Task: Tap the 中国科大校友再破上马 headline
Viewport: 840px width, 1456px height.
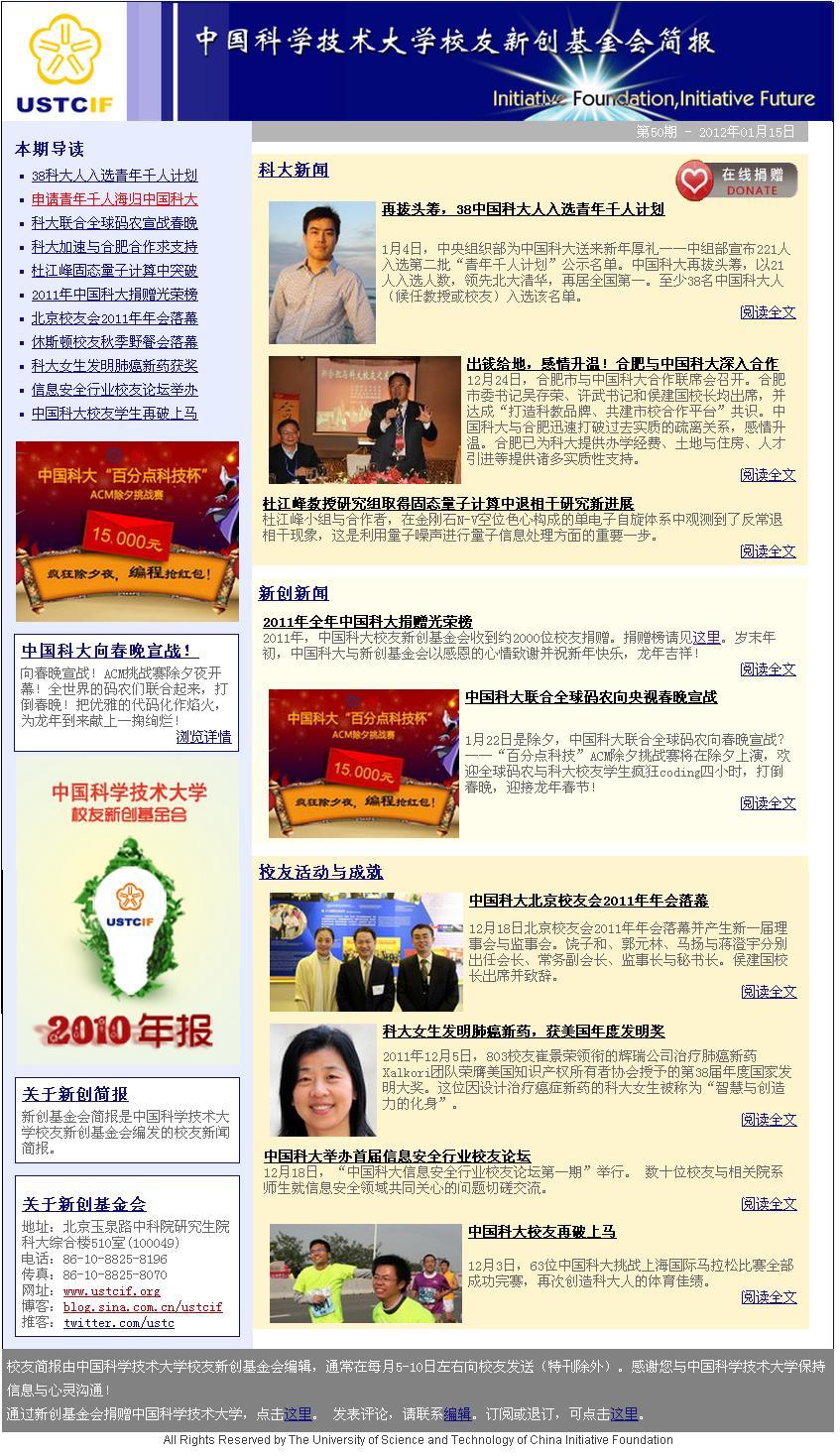Action: [x=541, y=1232]
